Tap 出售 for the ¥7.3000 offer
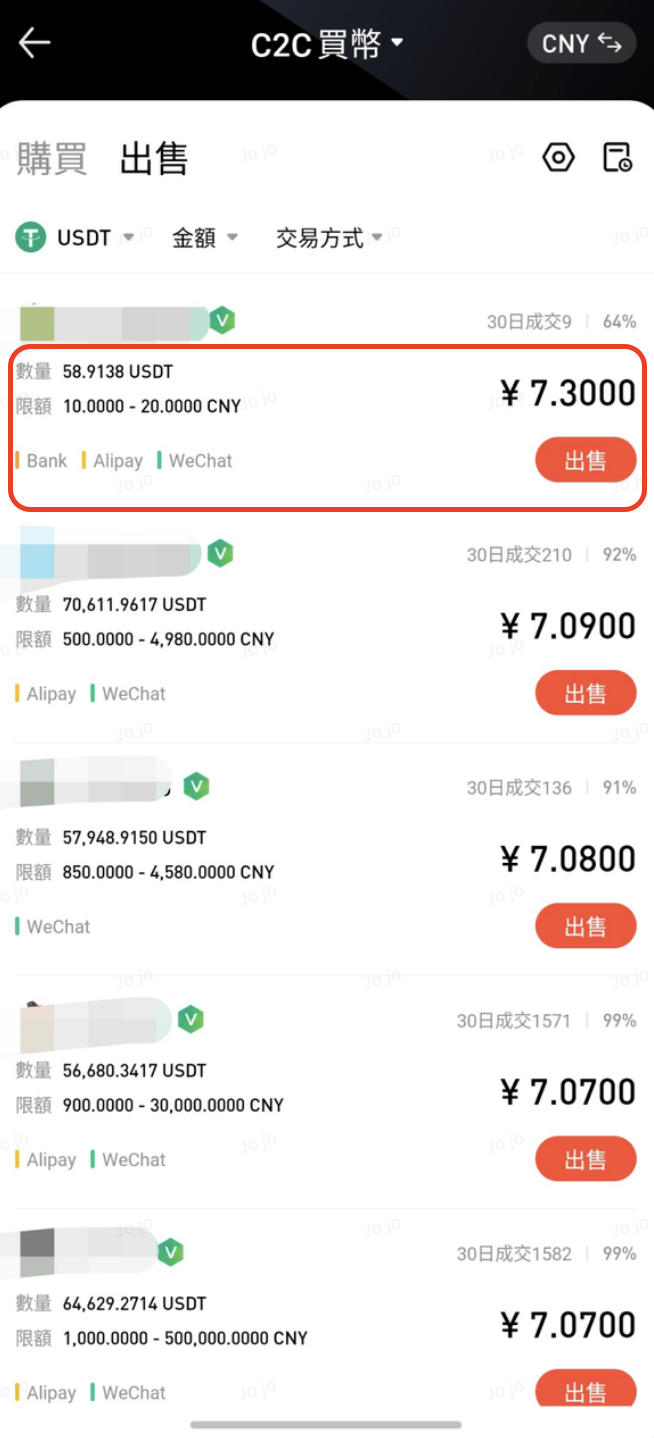 pyautogui.click(x=585, y=461)
